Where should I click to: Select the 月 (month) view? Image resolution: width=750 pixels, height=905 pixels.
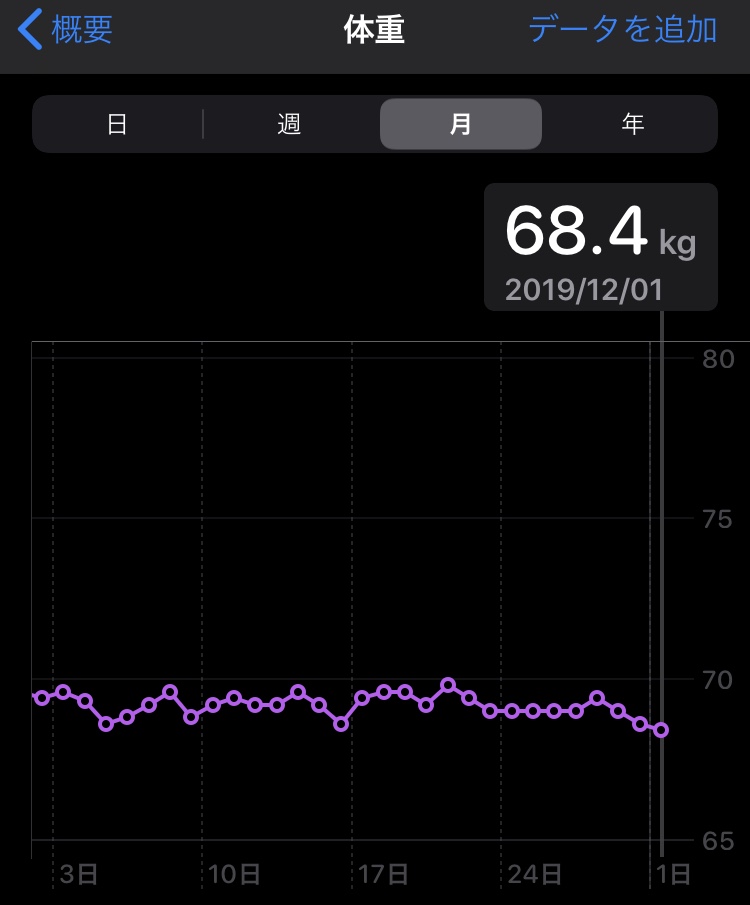pyautogui.click(x=461, y=124)
